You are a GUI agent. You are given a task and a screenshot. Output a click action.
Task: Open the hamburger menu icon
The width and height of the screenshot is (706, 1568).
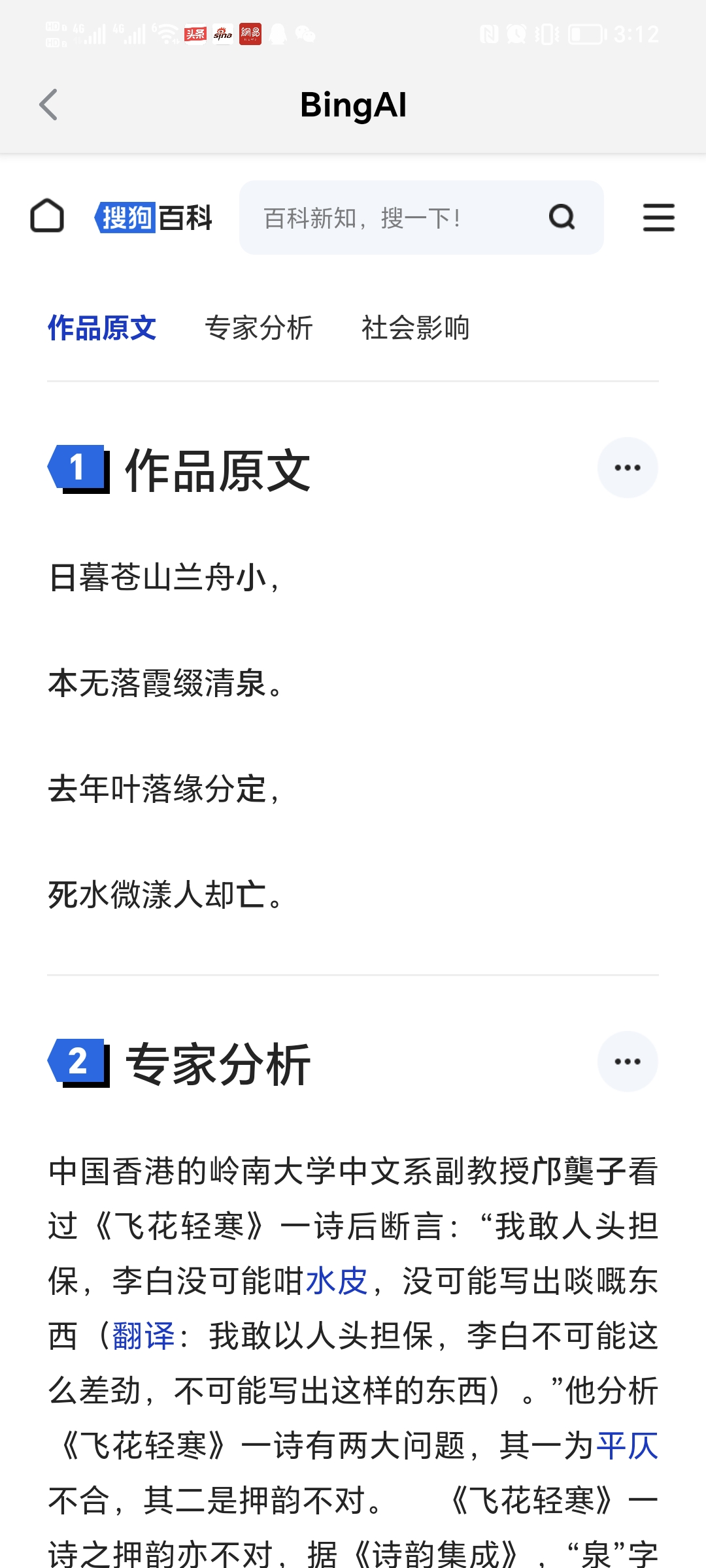click(658, 218)
